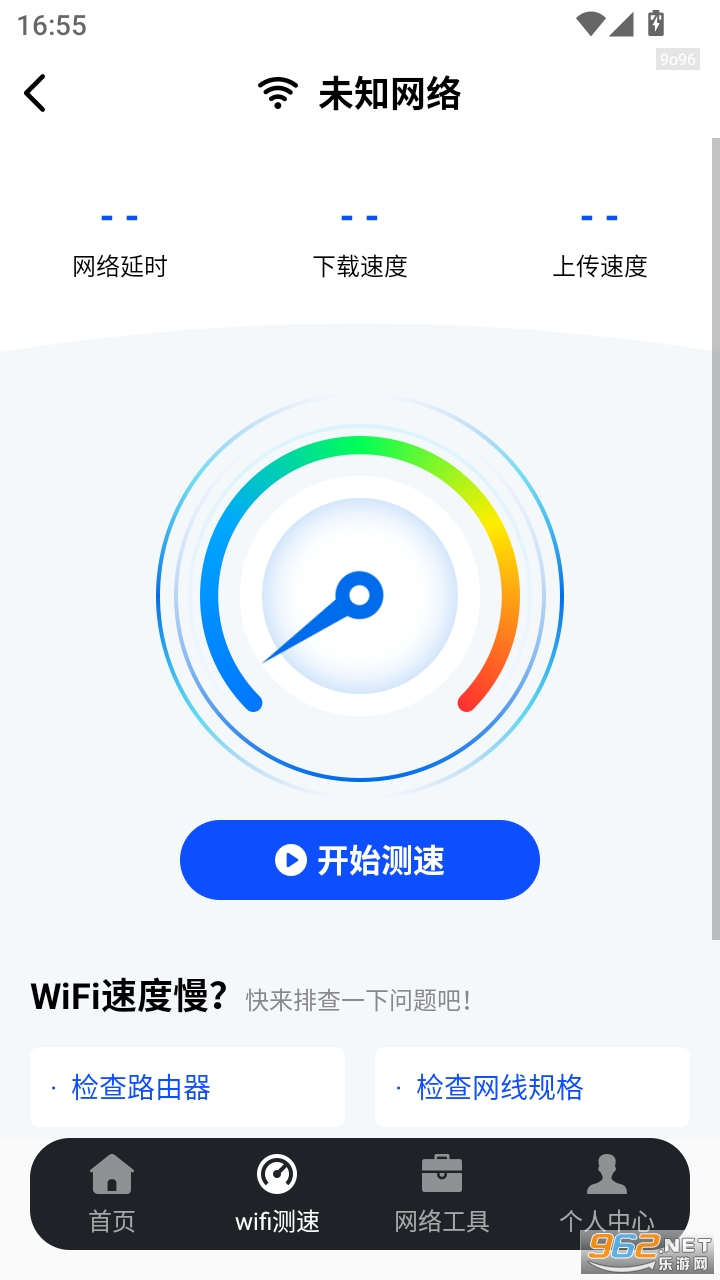Viewport: 720px width, 1280px height.
Task: Tap the 未知网络 network title
Action: click(x=390, y=93)
